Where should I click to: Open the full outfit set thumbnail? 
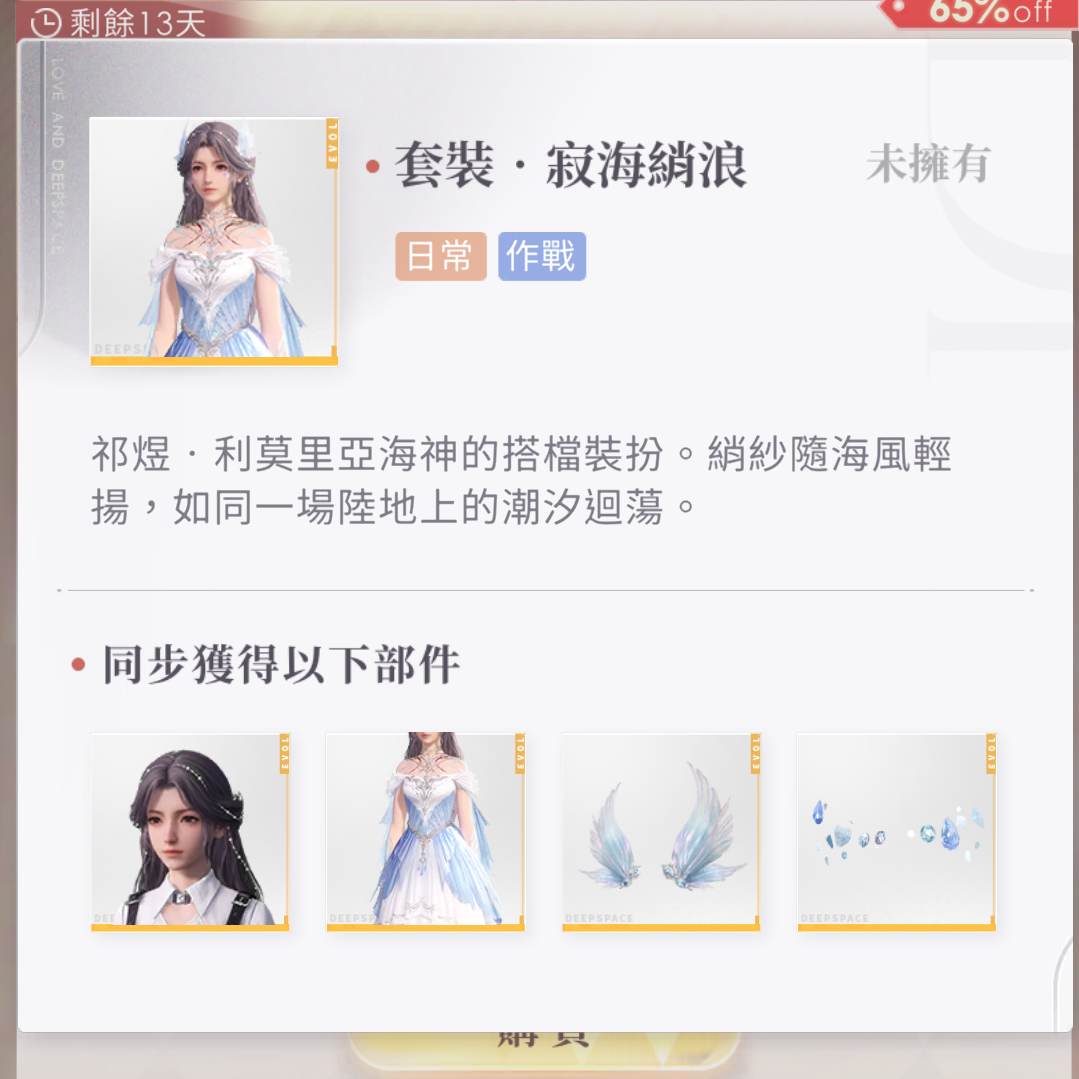pos(214,240)
